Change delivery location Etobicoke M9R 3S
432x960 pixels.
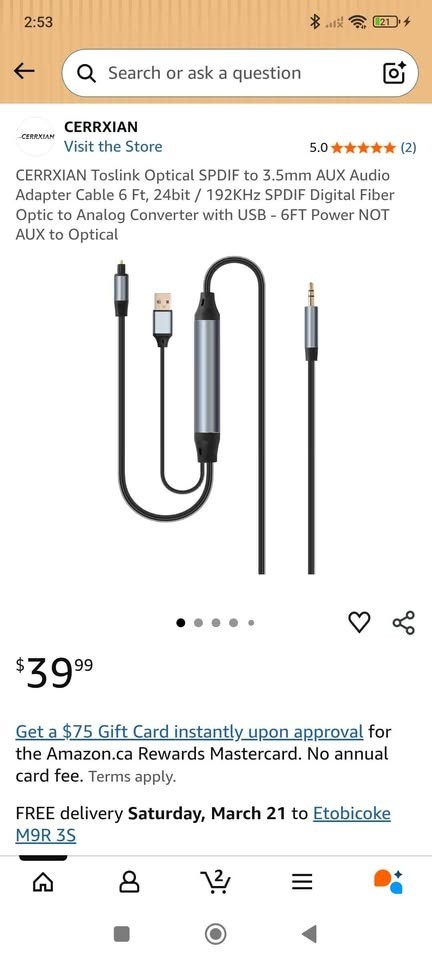(x=203, y=824)
